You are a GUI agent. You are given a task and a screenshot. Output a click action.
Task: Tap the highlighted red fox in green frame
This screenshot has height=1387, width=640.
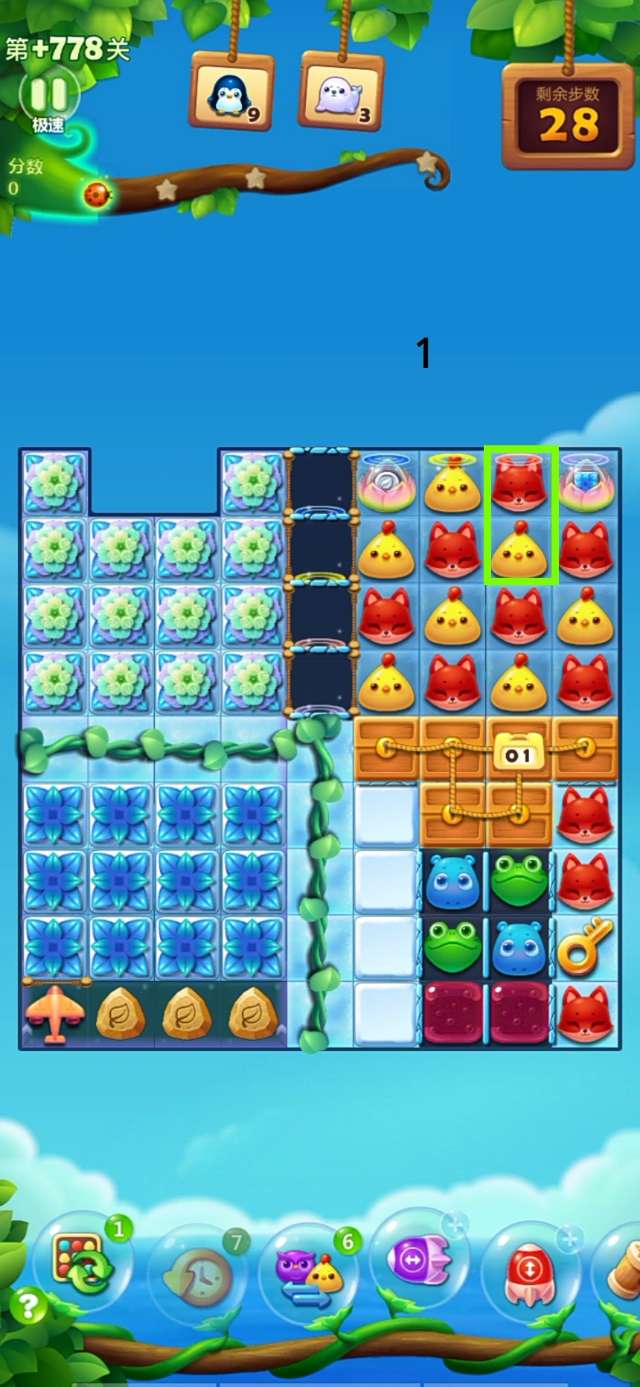[520, 482]
